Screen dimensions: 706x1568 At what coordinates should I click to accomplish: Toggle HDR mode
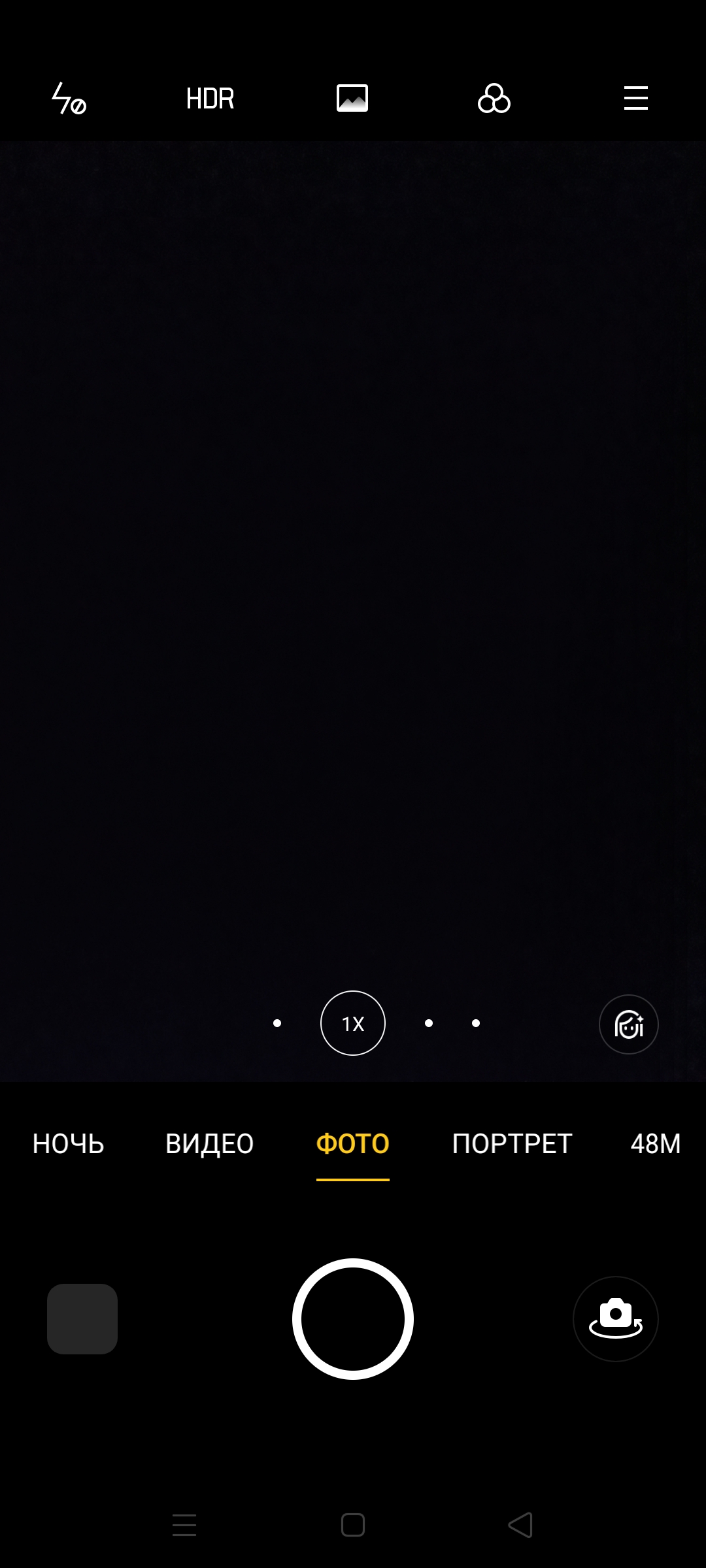point(210,99)
